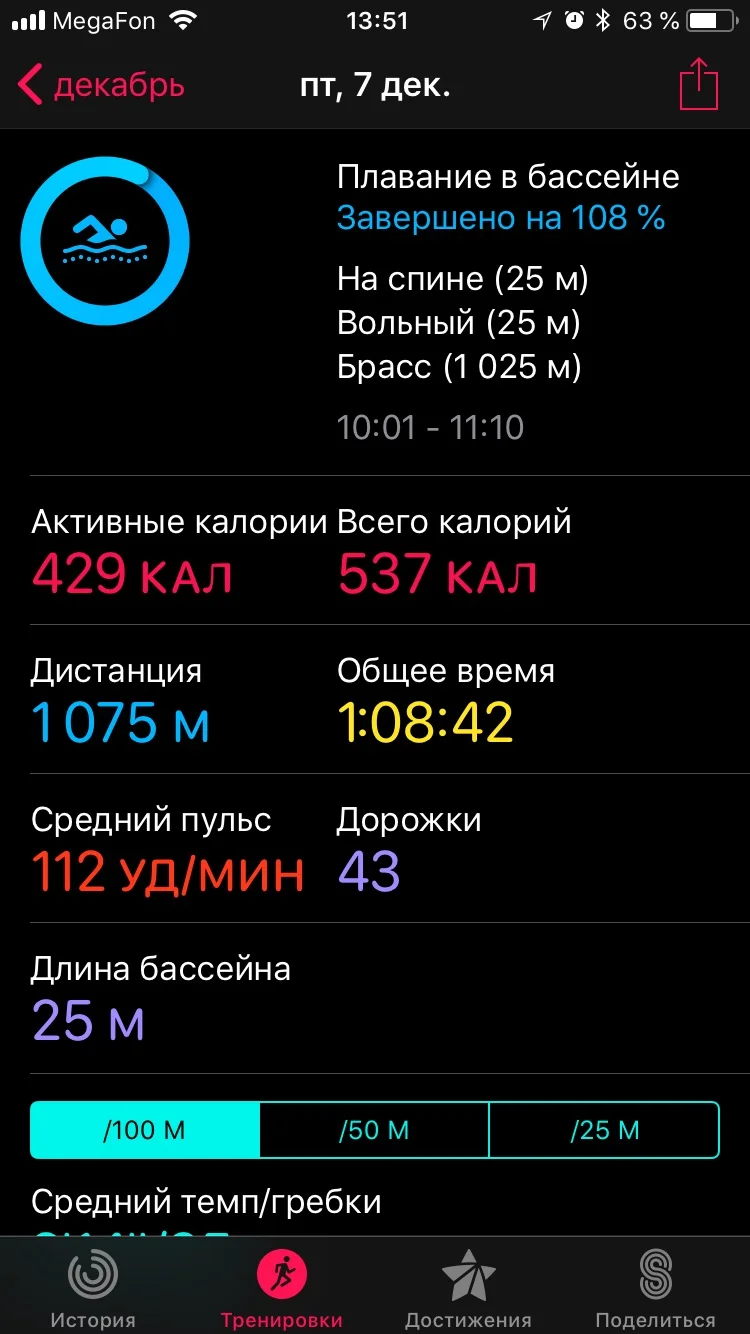Viewport: 750px width, 1334px height.
Task: Open the Тренировки tab
Action: (281, 1288)
